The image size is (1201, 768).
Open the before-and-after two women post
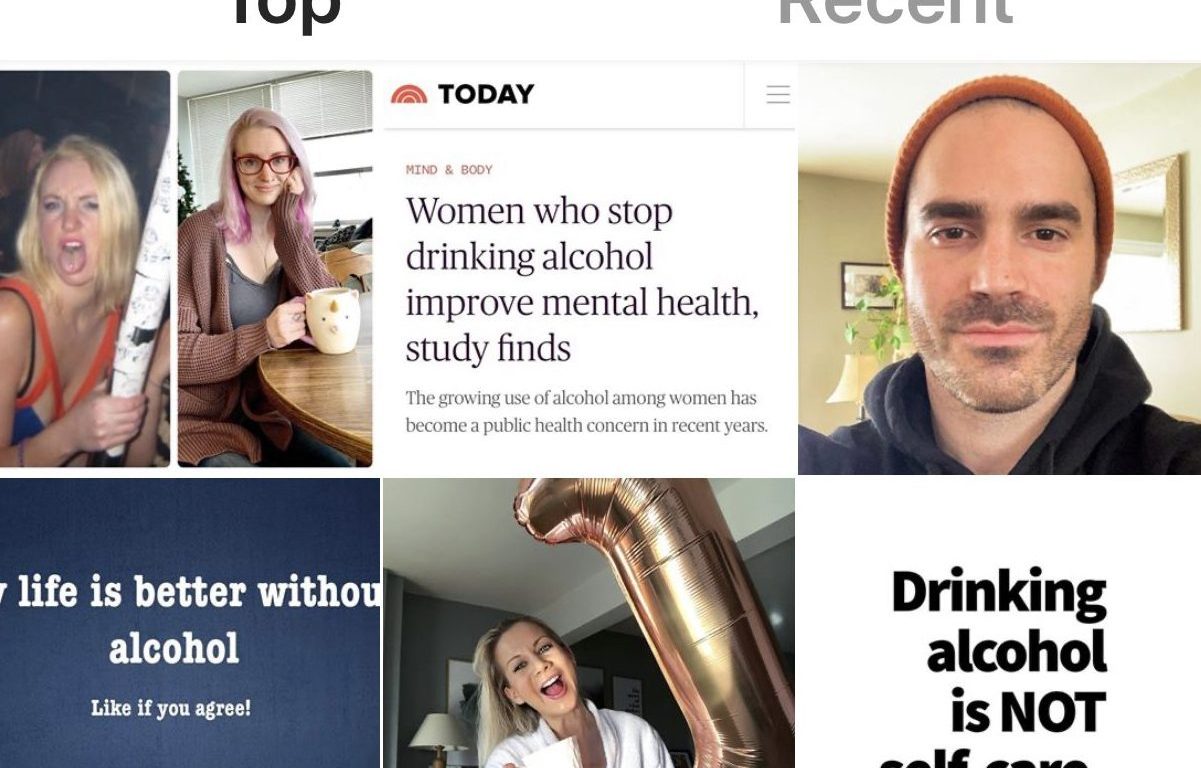[x=186, y=268]
